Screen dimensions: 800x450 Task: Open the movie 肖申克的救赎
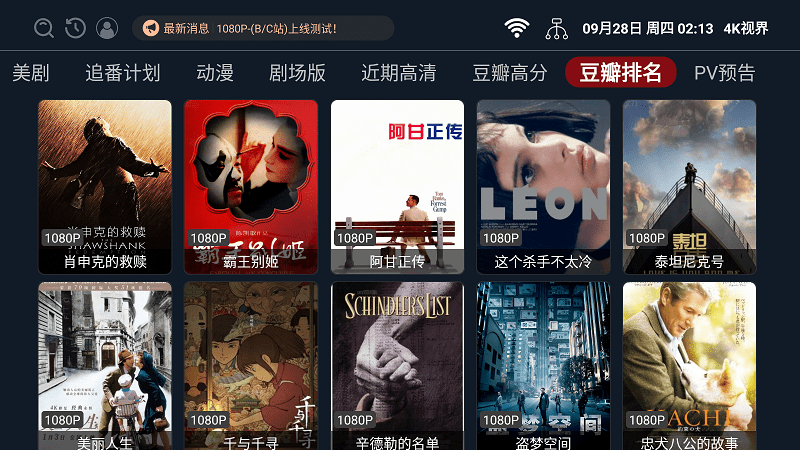click(x=105, y=186)
